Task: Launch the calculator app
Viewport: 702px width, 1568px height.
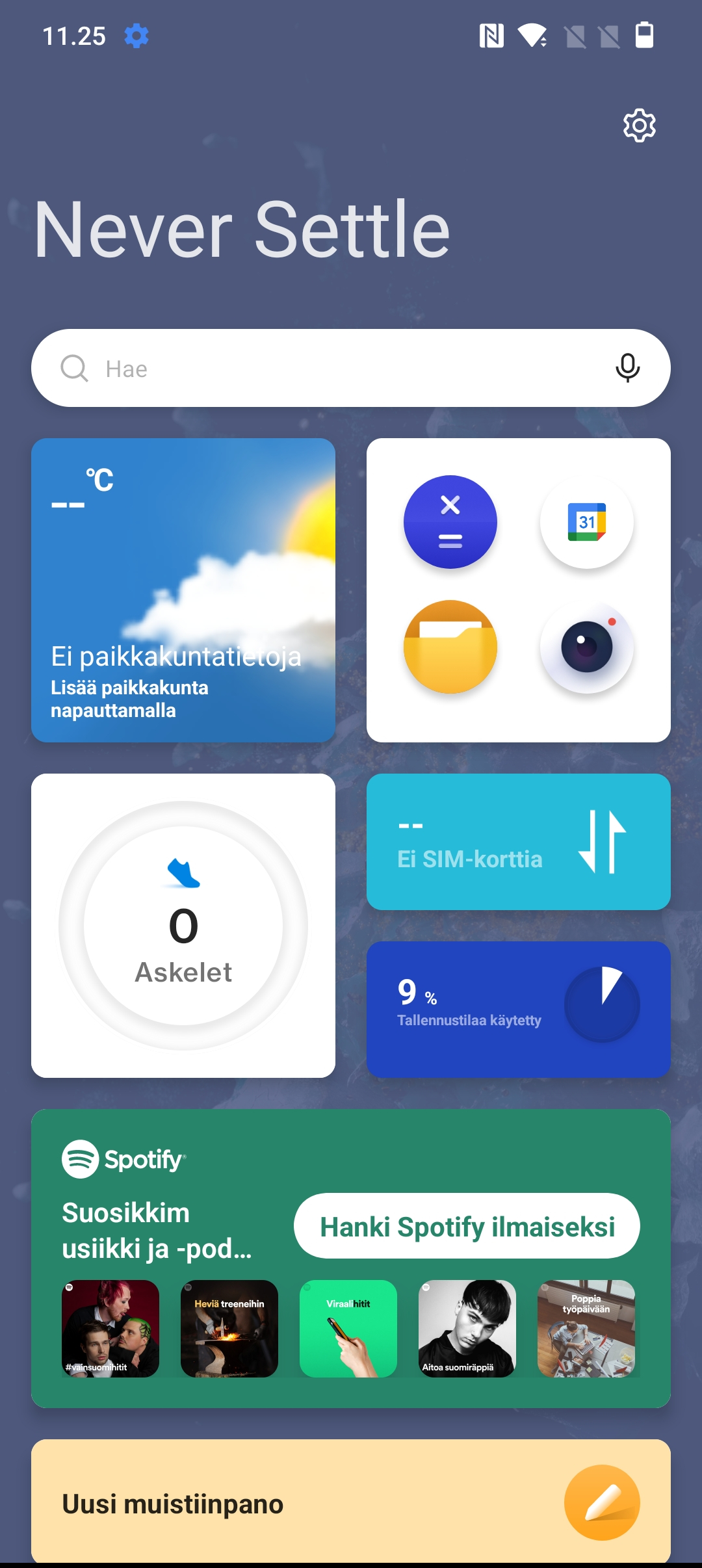Action: pyautogui.click(x=450, y=522)
